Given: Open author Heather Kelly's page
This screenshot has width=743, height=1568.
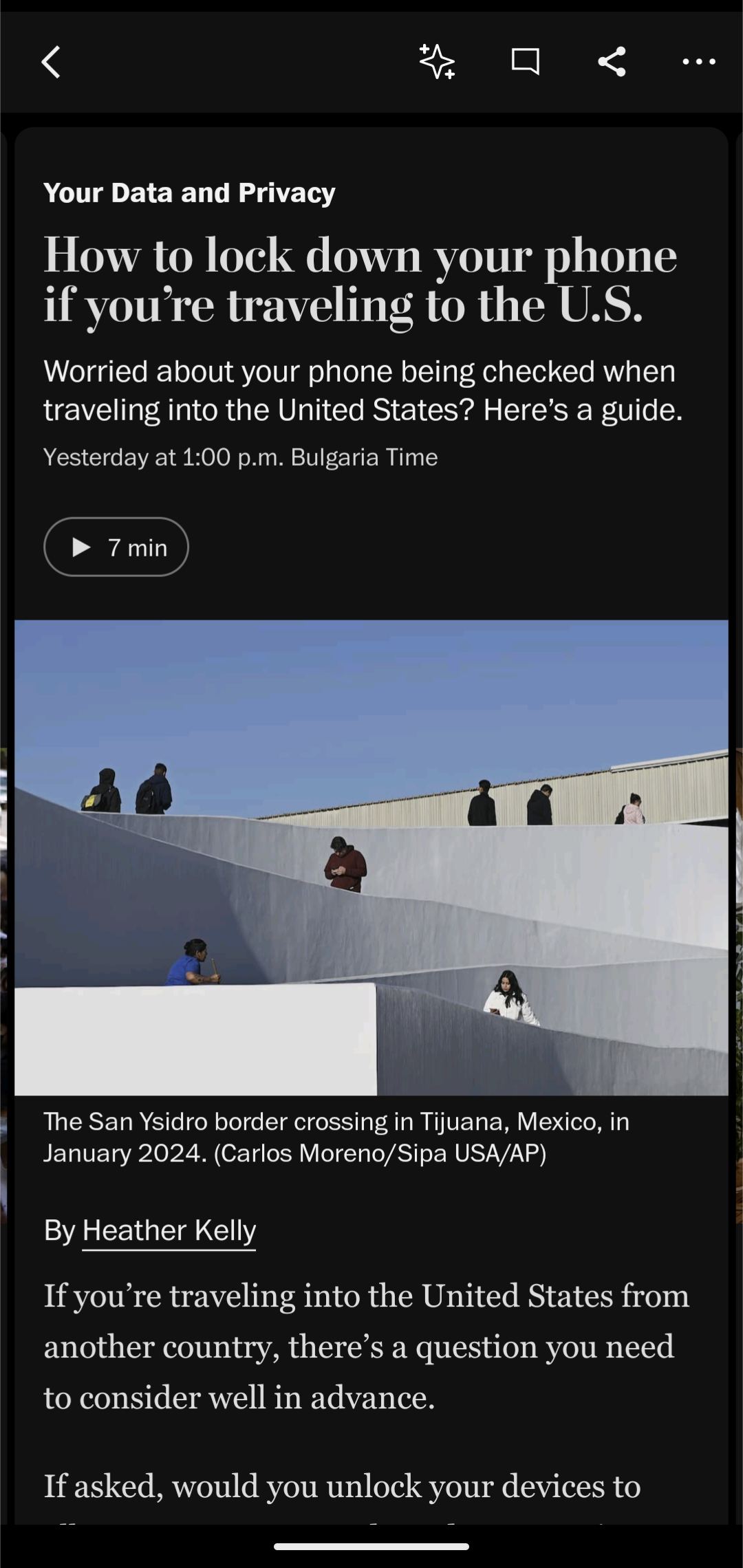Looking at the screenshot, I should (x=169, y=1230).
